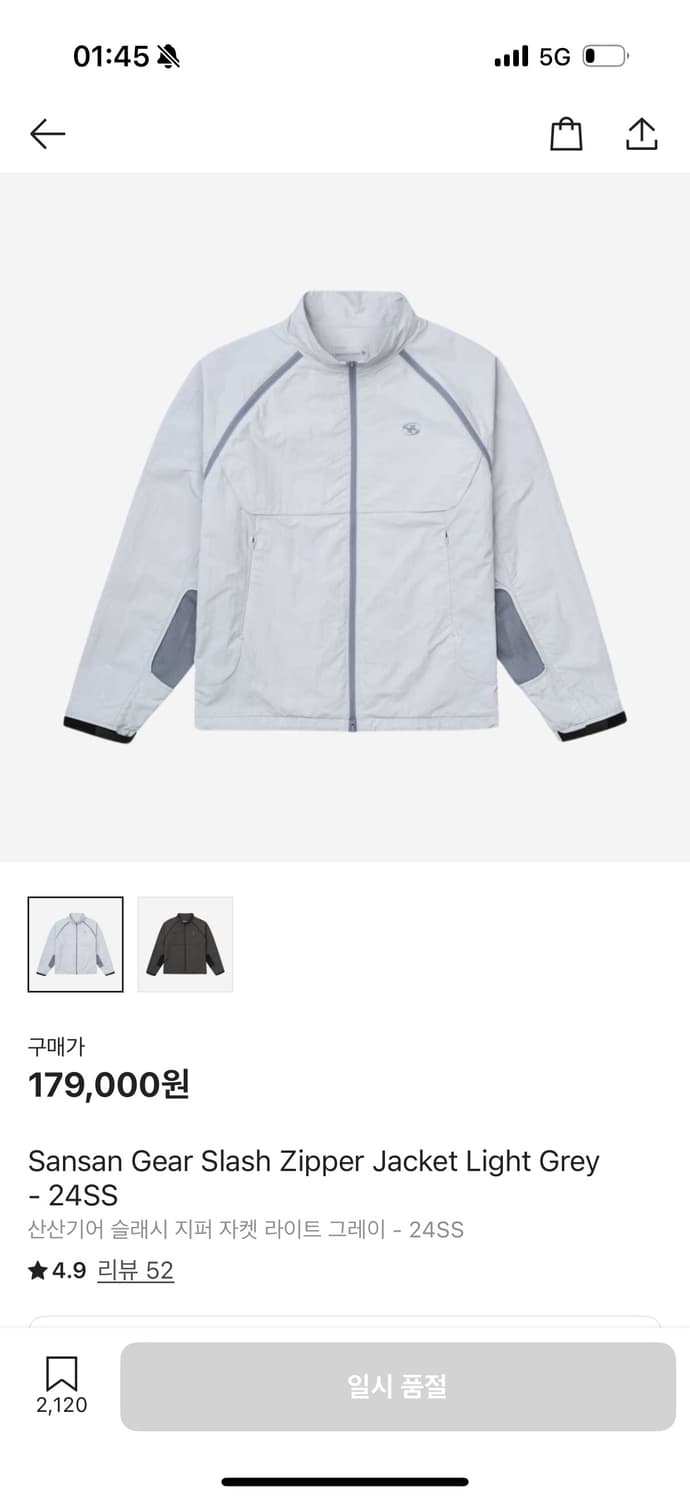Open the 리뷰 52 reviews link
Viewport: 690px width, 1500px height.
(x=135, y=1271)
